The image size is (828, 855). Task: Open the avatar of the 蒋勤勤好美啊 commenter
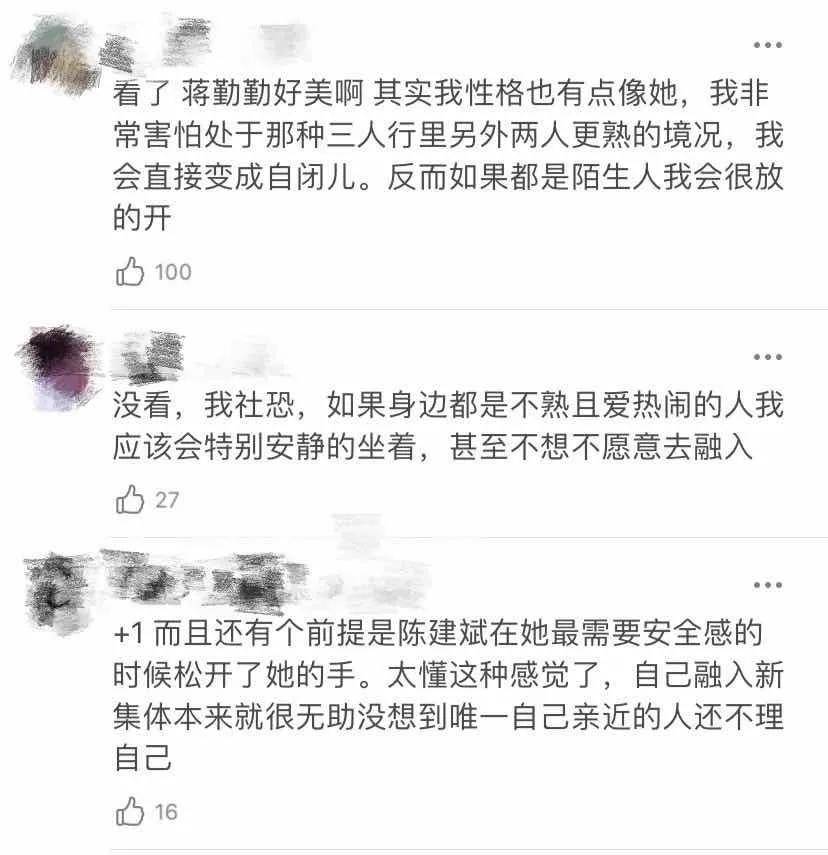click(x=60, y=55)
